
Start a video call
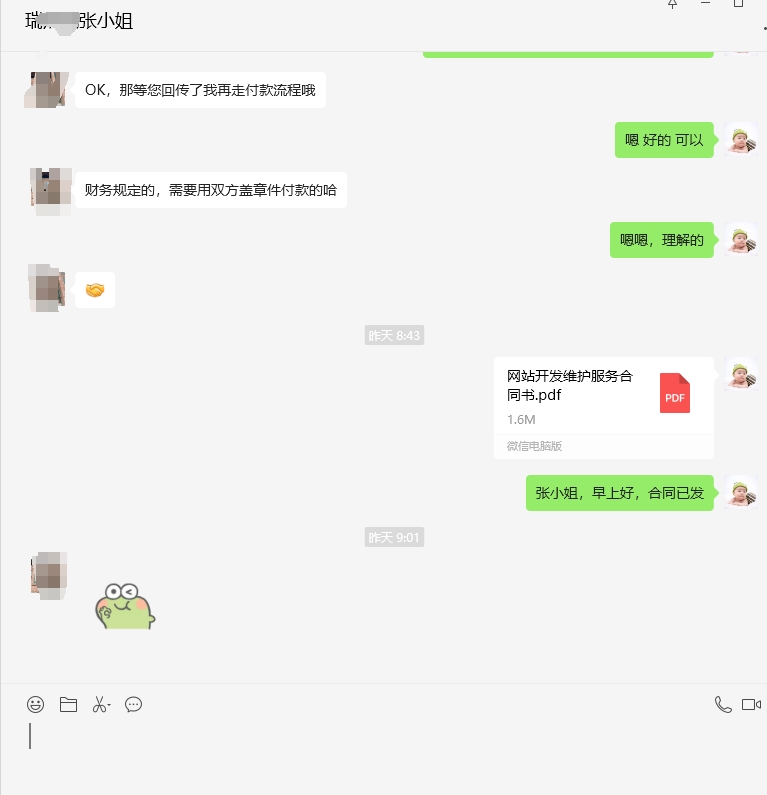click(751, 705)
